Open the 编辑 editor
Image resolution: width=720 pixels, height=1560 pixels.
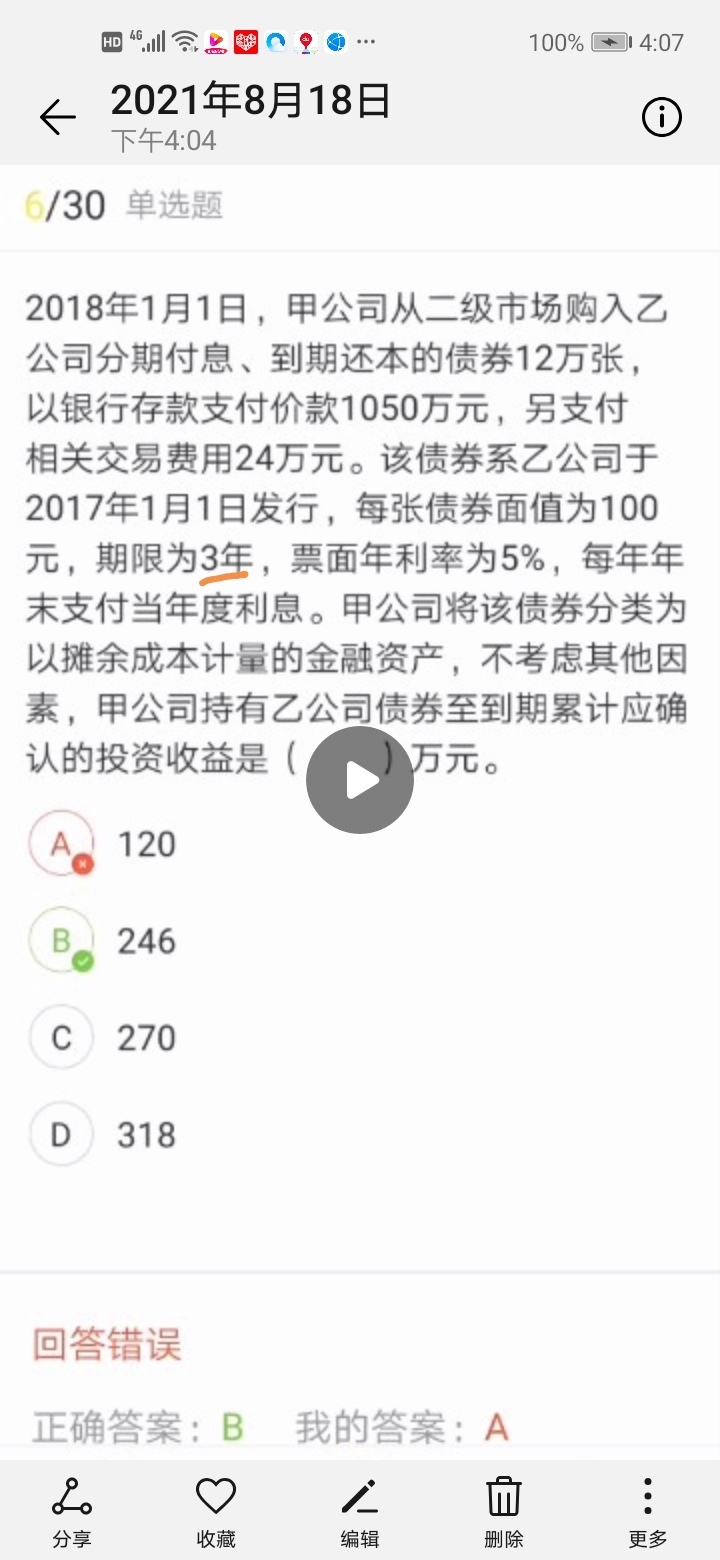(x=360, y=1511)
